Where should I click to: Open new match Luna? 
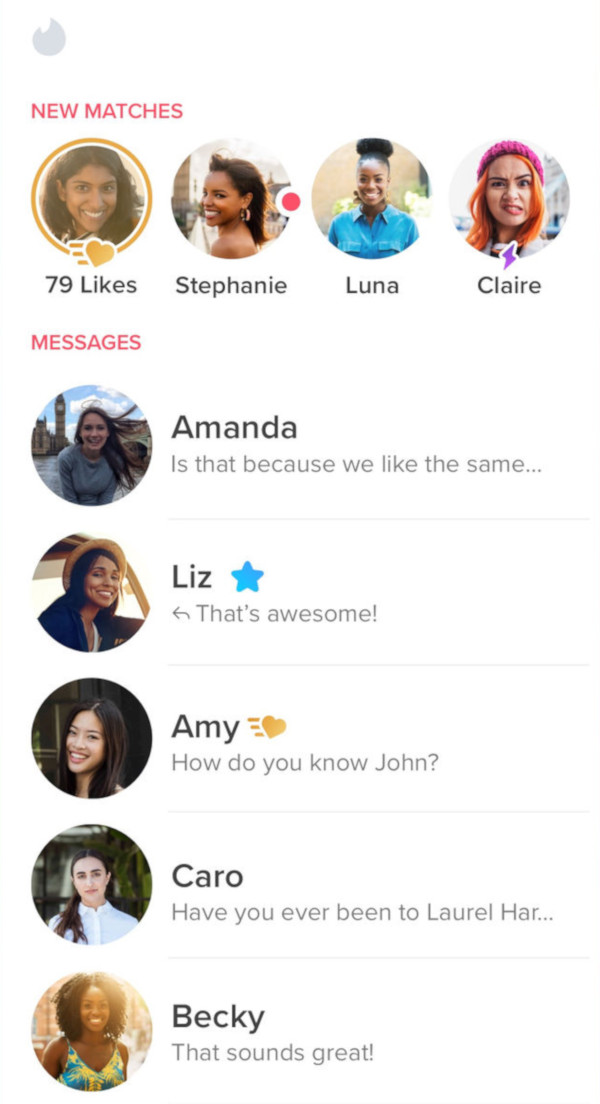[x=371, y=199]
